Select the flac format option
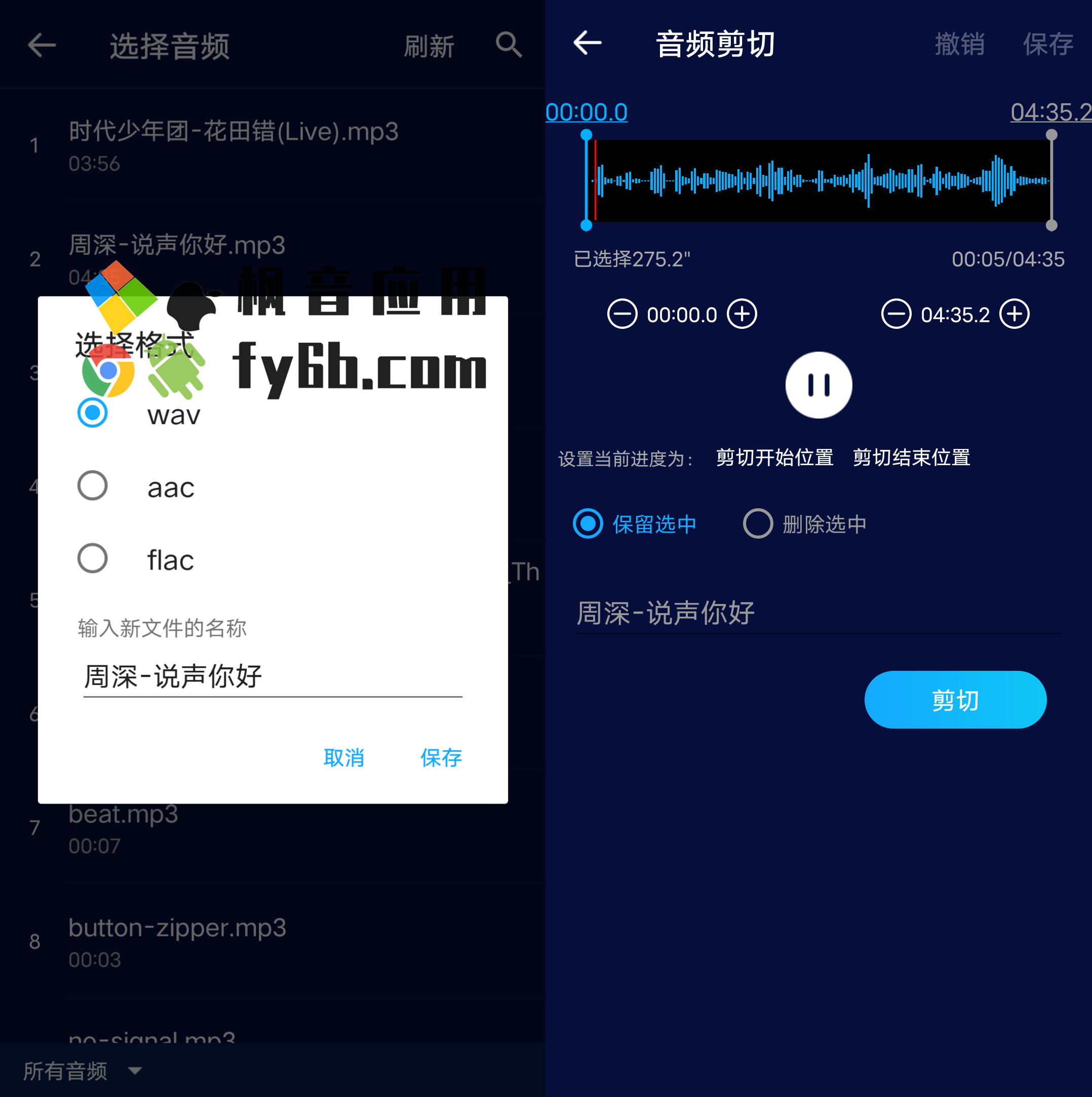The image size is (1092, 1097). (93, 559)
